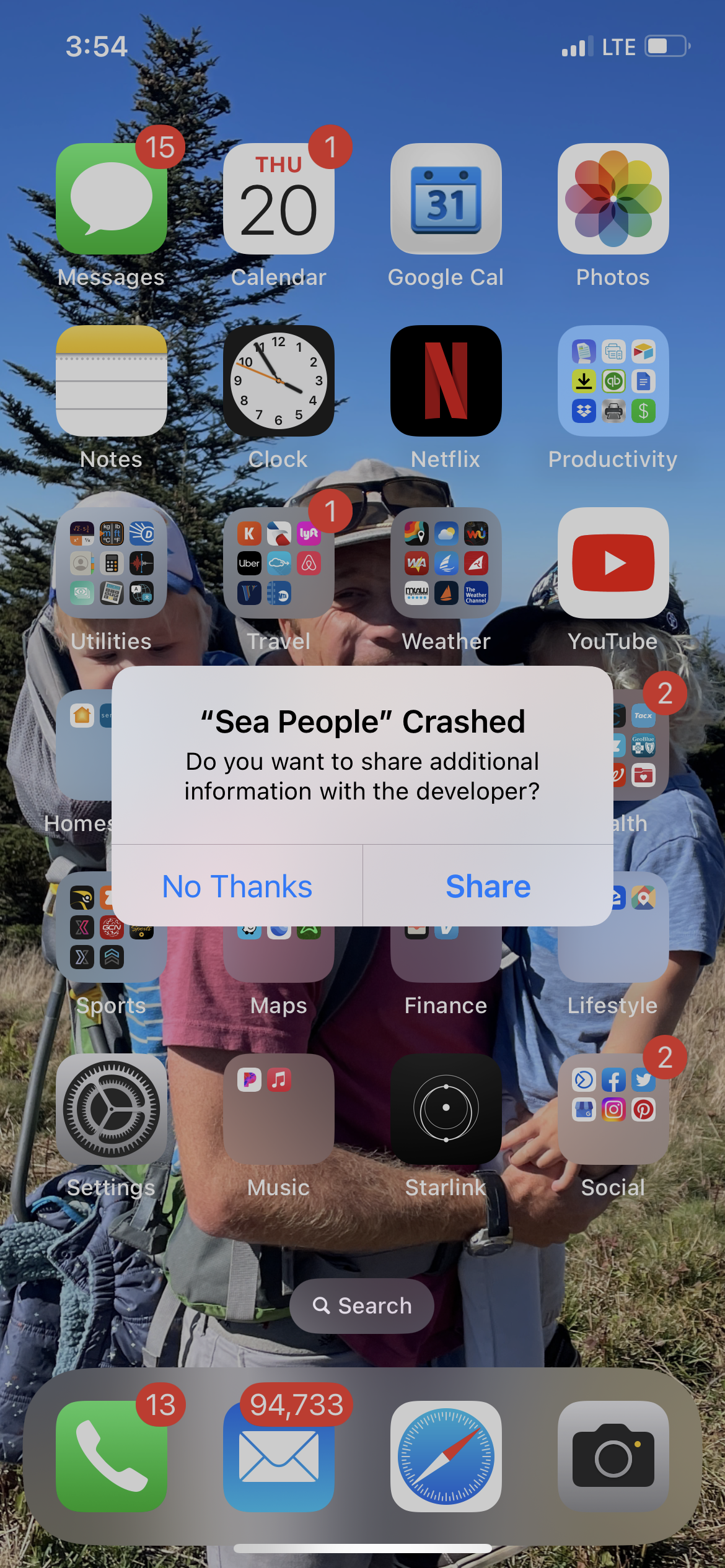Image resolution: width=725 pixels, height=1568 pixels.
Task: Open the Social folder
Action: pos(613,1109)
